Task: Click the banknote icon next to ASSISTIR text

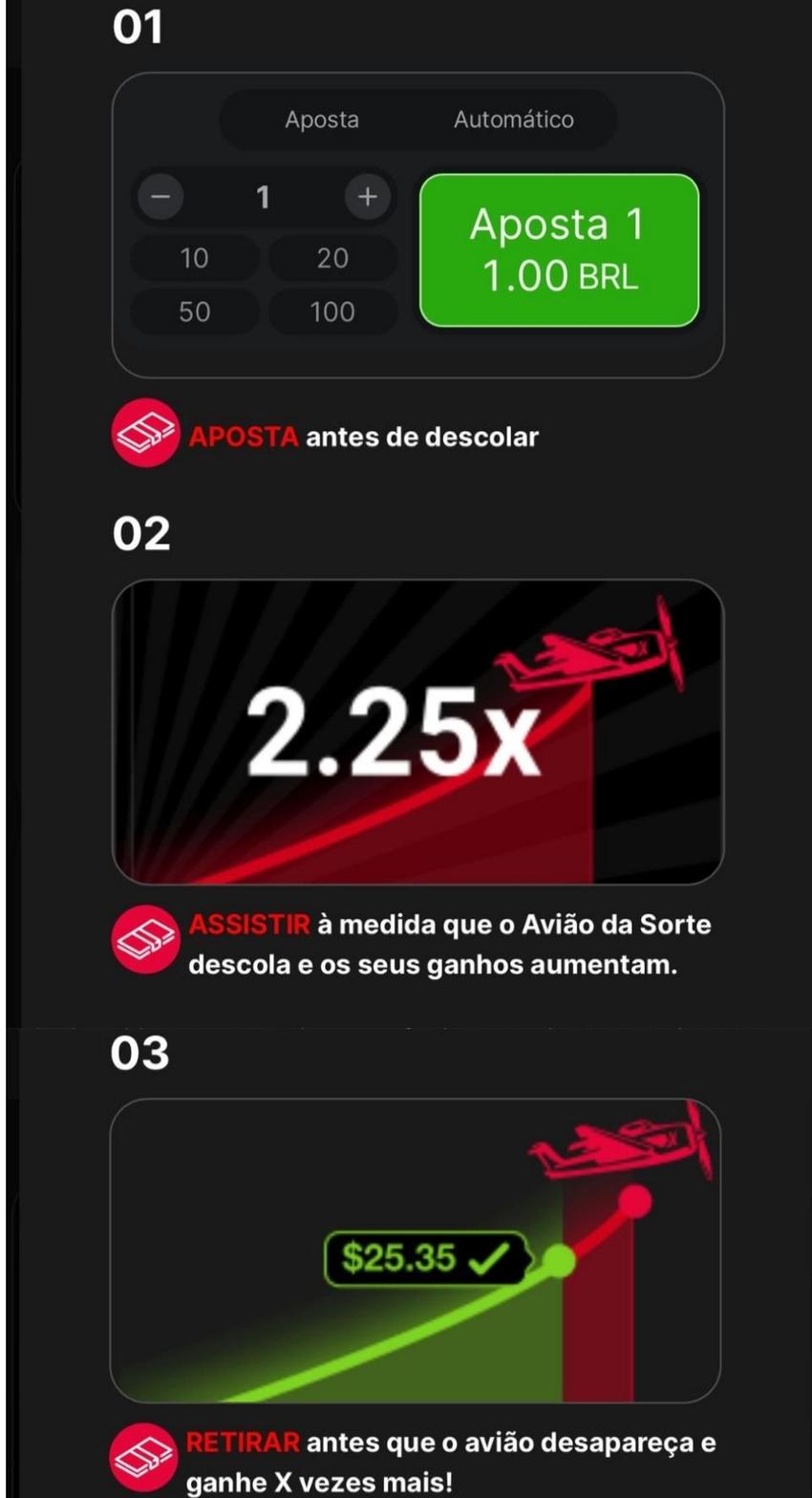Action: [x=145, y=939]
